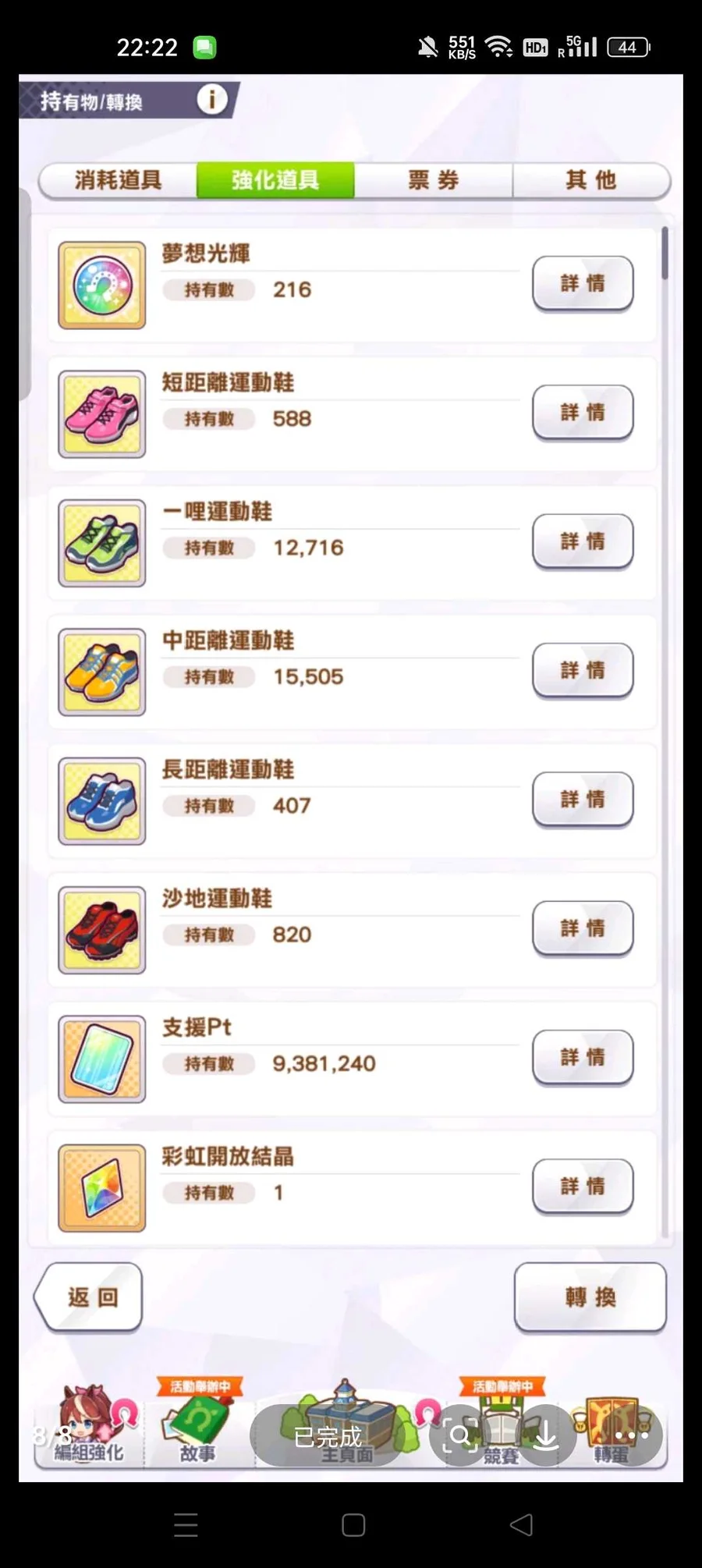This screenshot has width=702, height=1568.
Task: Tap the 轉換 button
Action: [590, 1297]
